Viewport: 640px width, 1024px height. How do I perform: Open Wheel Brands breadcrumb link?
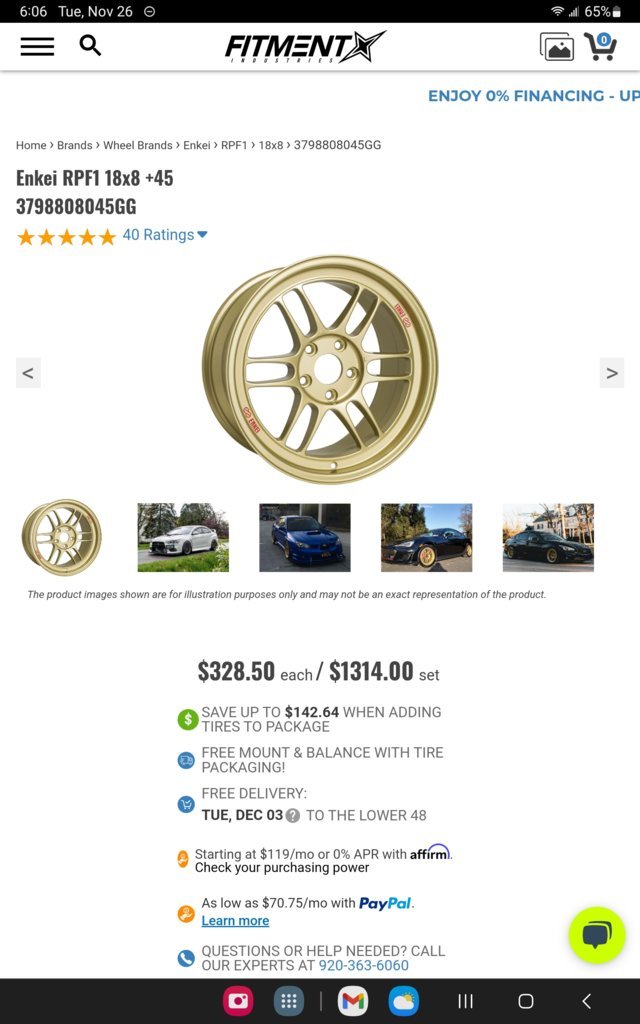[x=138, y=145]
